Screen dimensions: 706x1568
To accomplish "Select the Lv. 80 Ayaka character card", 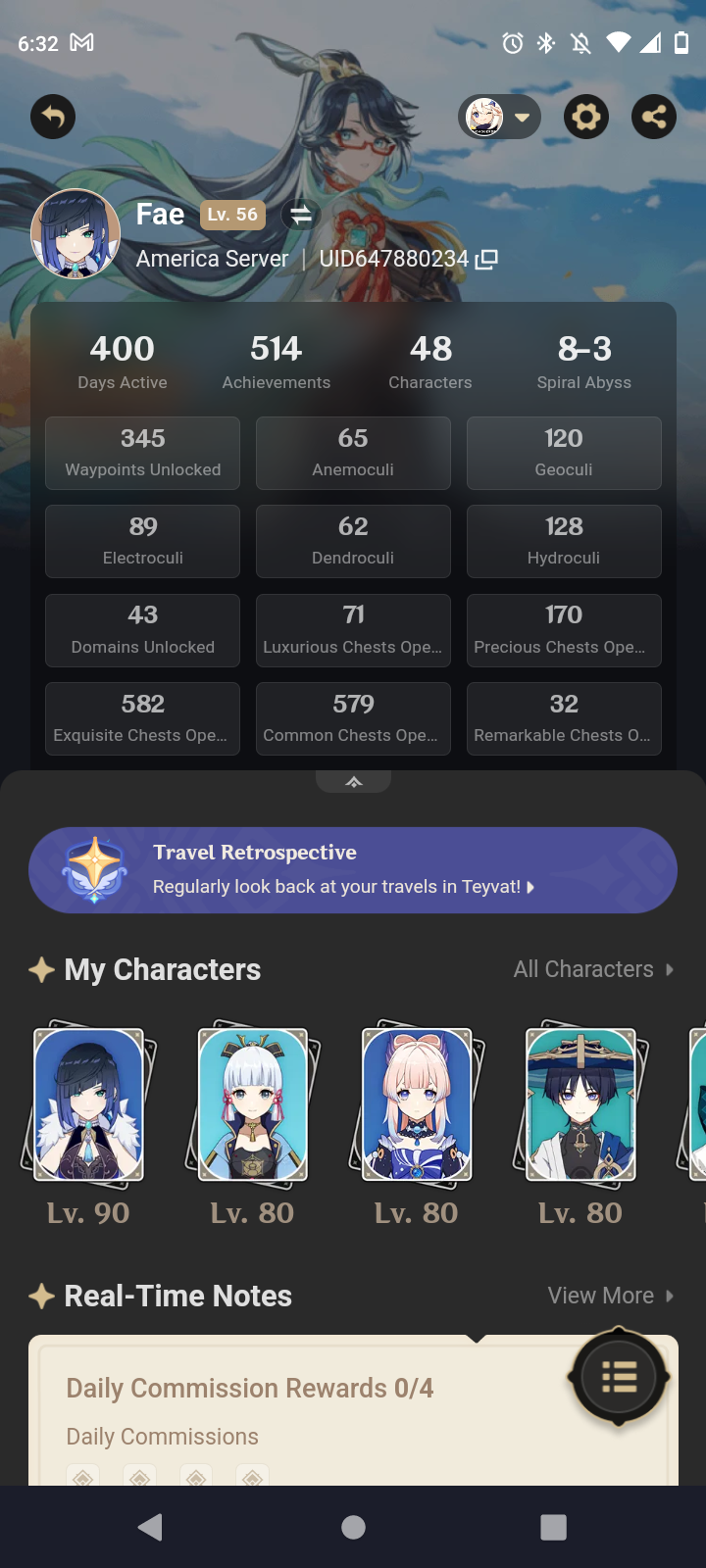I will coord(251,1104).
